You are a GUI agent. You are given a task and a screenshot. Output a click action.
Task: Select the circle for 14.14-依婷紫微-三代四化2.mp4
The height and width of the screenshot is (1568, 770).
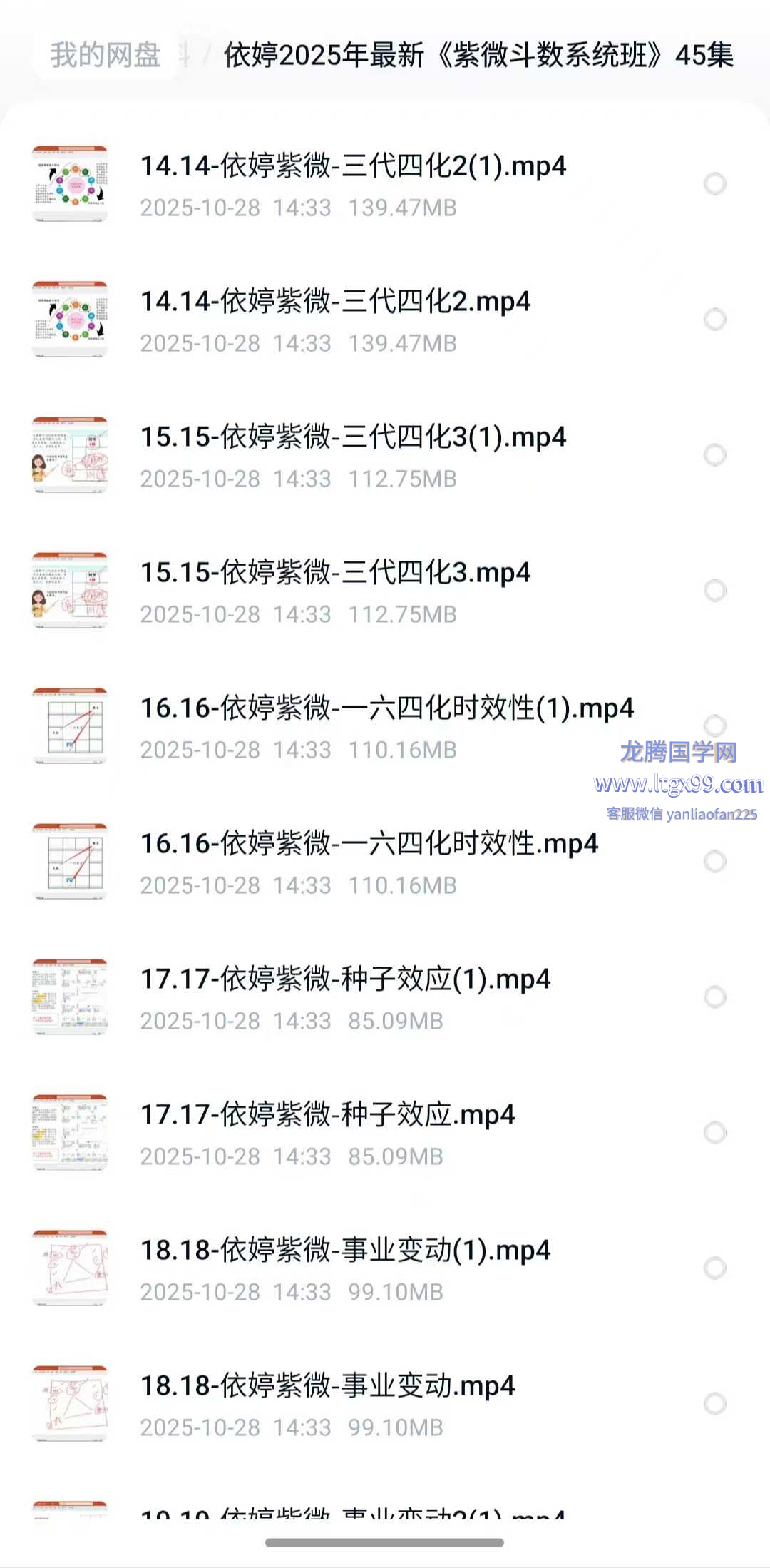point(714,320)
